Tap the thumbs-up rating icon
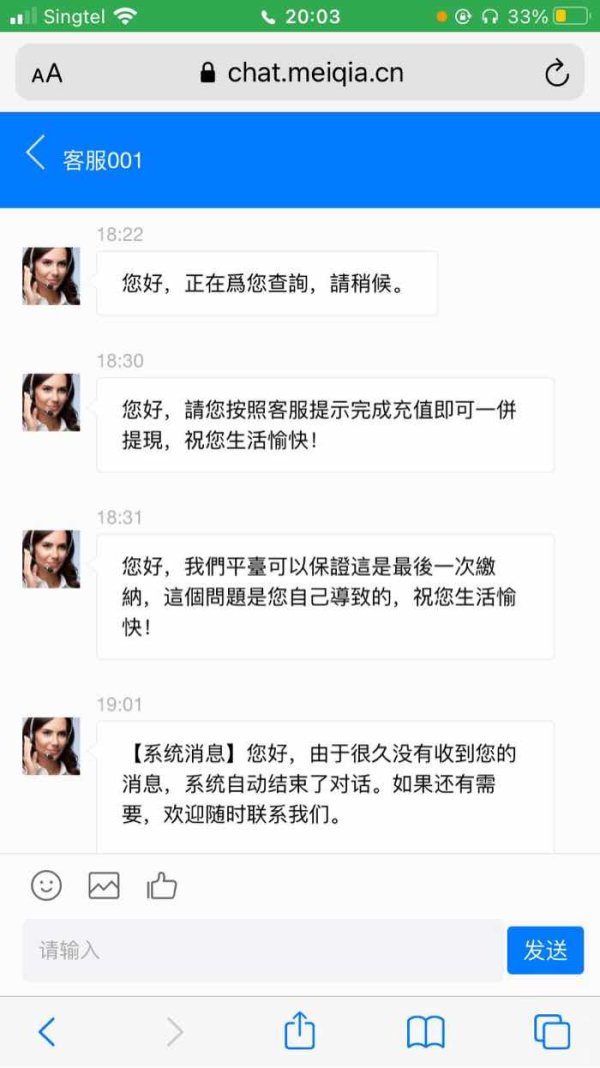This screenshot has width=600, height=1068. (x=161, y=885)
